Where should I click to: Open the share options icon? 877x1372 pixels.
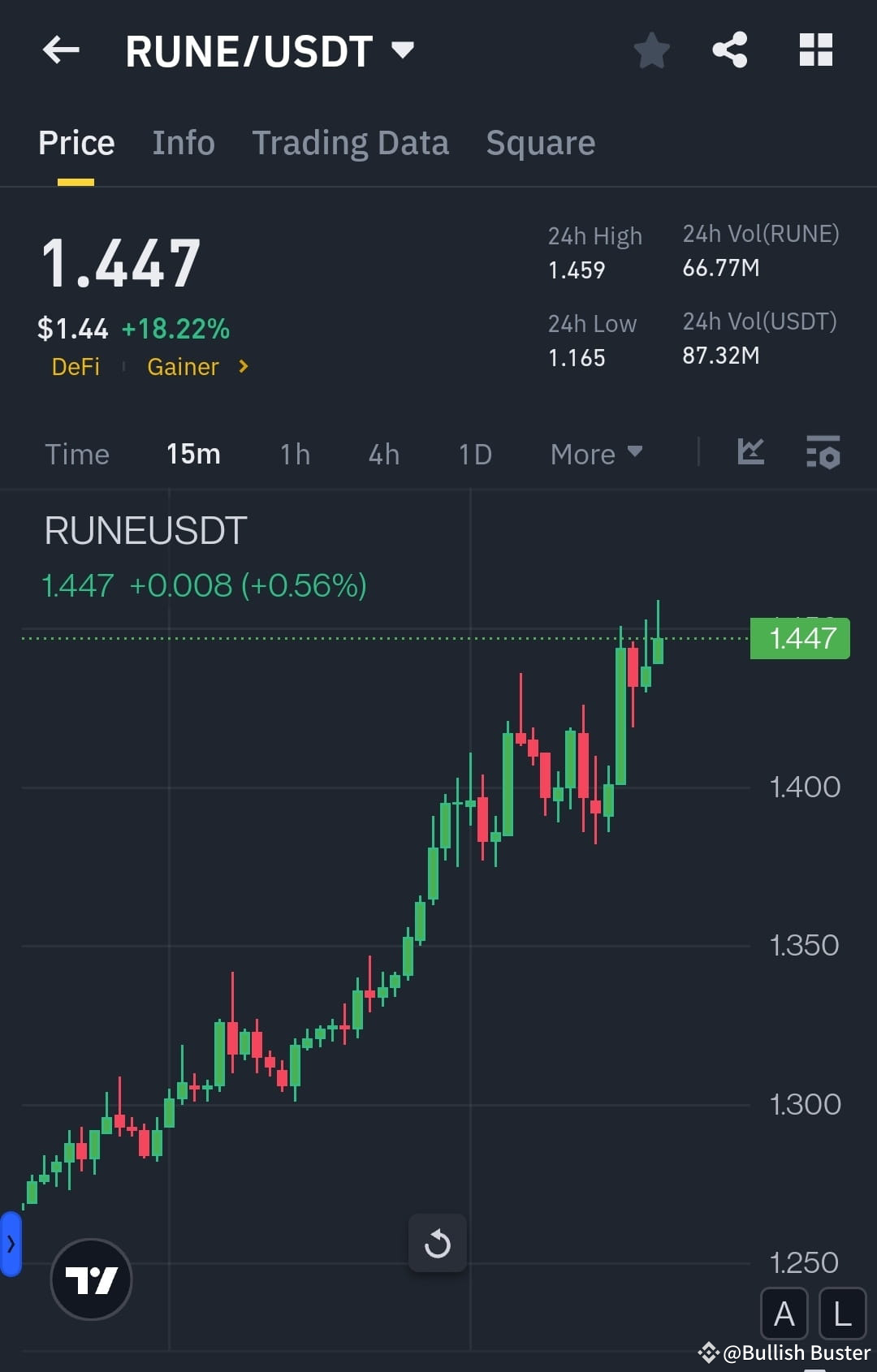point(730,50)
